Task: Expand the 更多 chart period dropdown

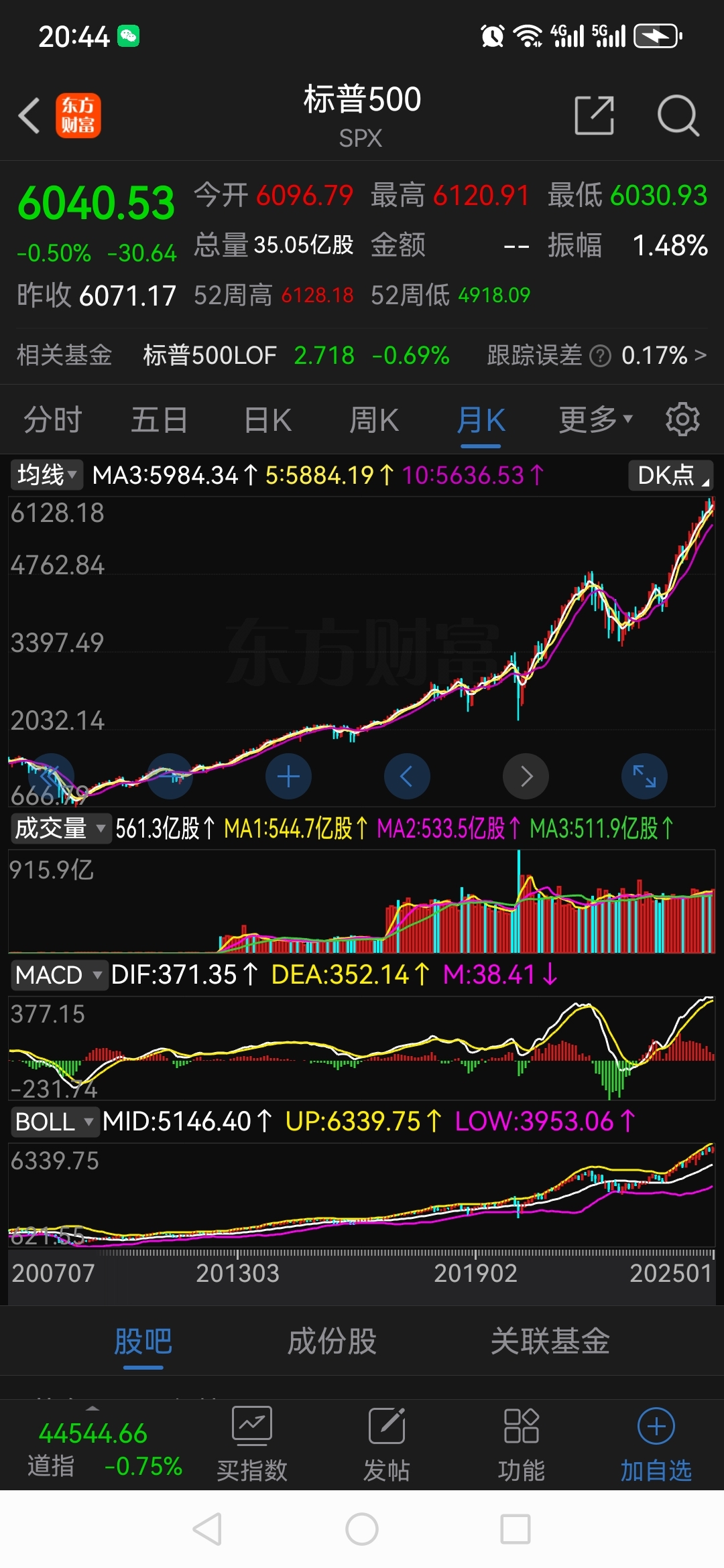Action: tap(596, 420)
